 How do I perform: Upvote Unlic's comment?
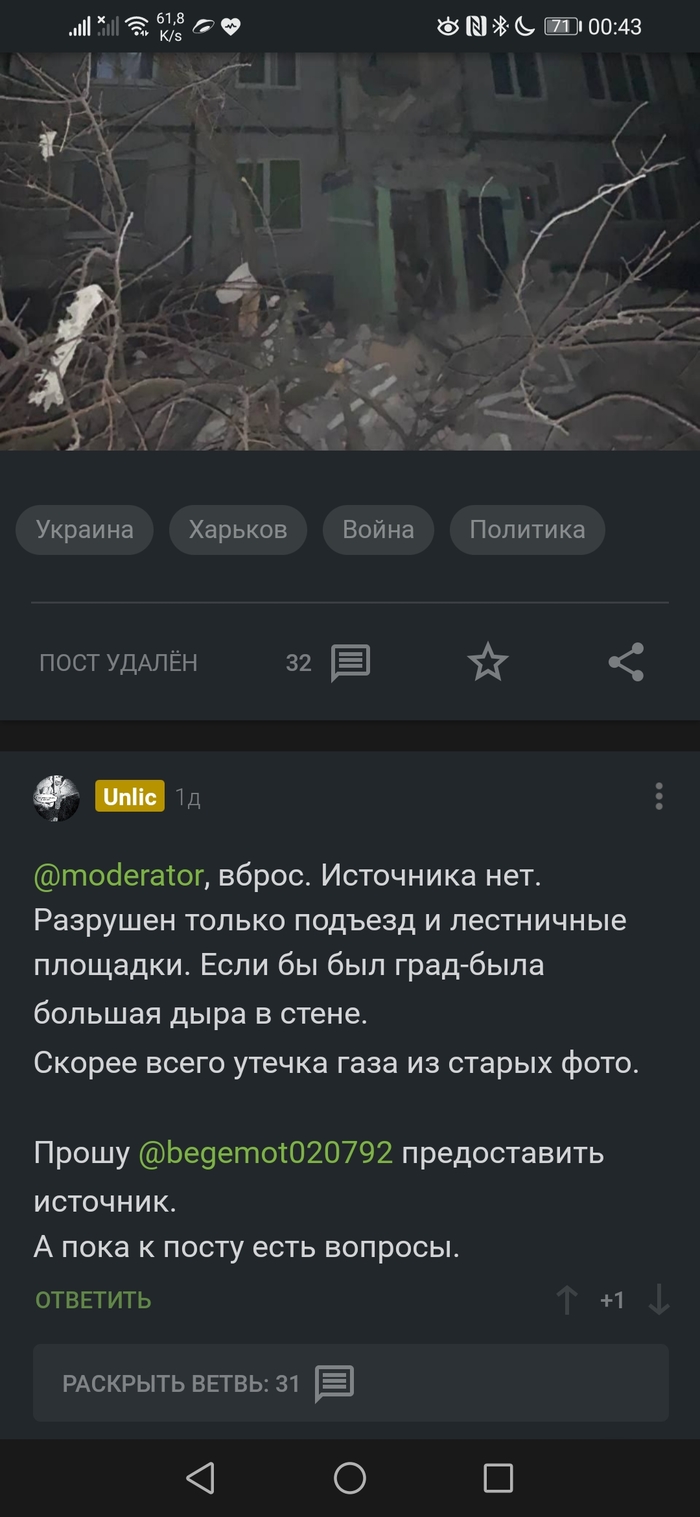click(567, 1300)
